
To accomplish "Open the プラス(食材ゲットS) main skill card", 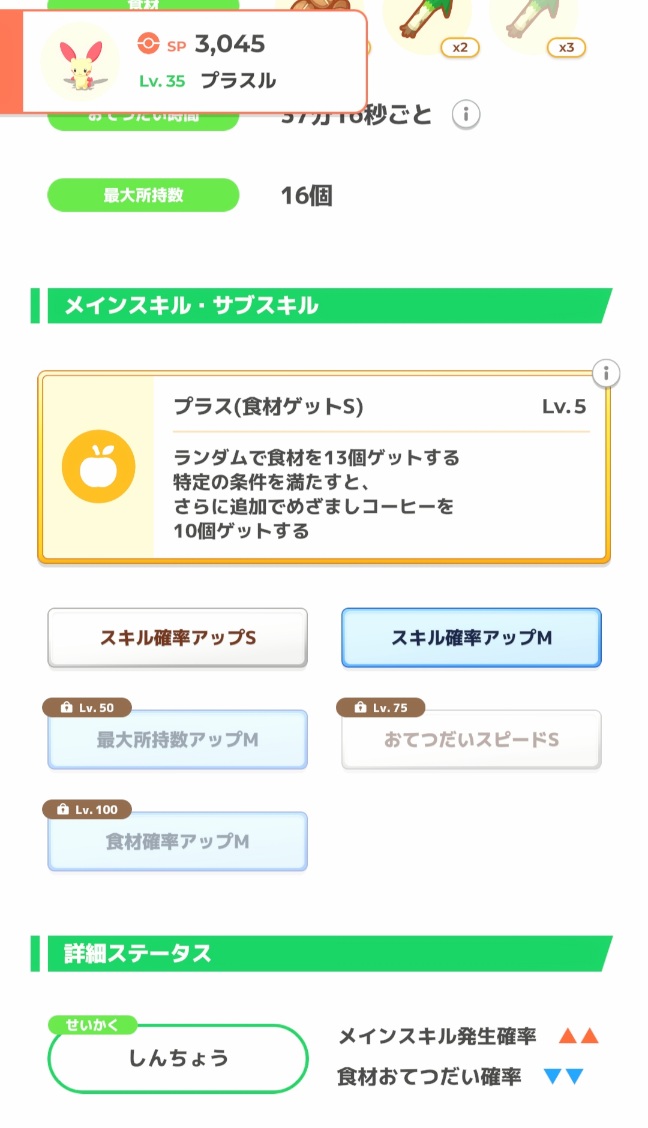I will 323,468.
